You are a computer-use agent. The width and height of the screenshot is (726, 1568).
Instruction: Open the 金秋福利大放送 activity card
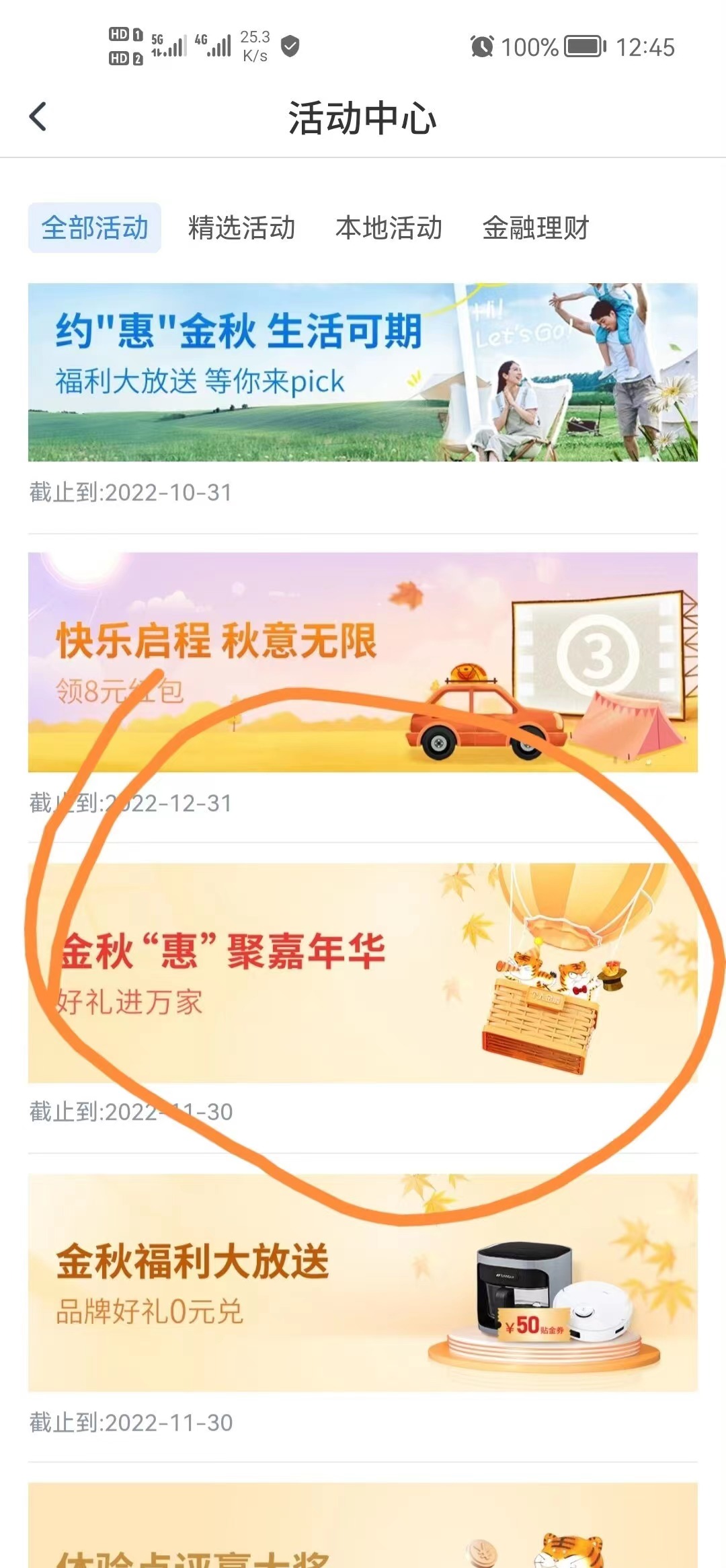point(362,1282)
